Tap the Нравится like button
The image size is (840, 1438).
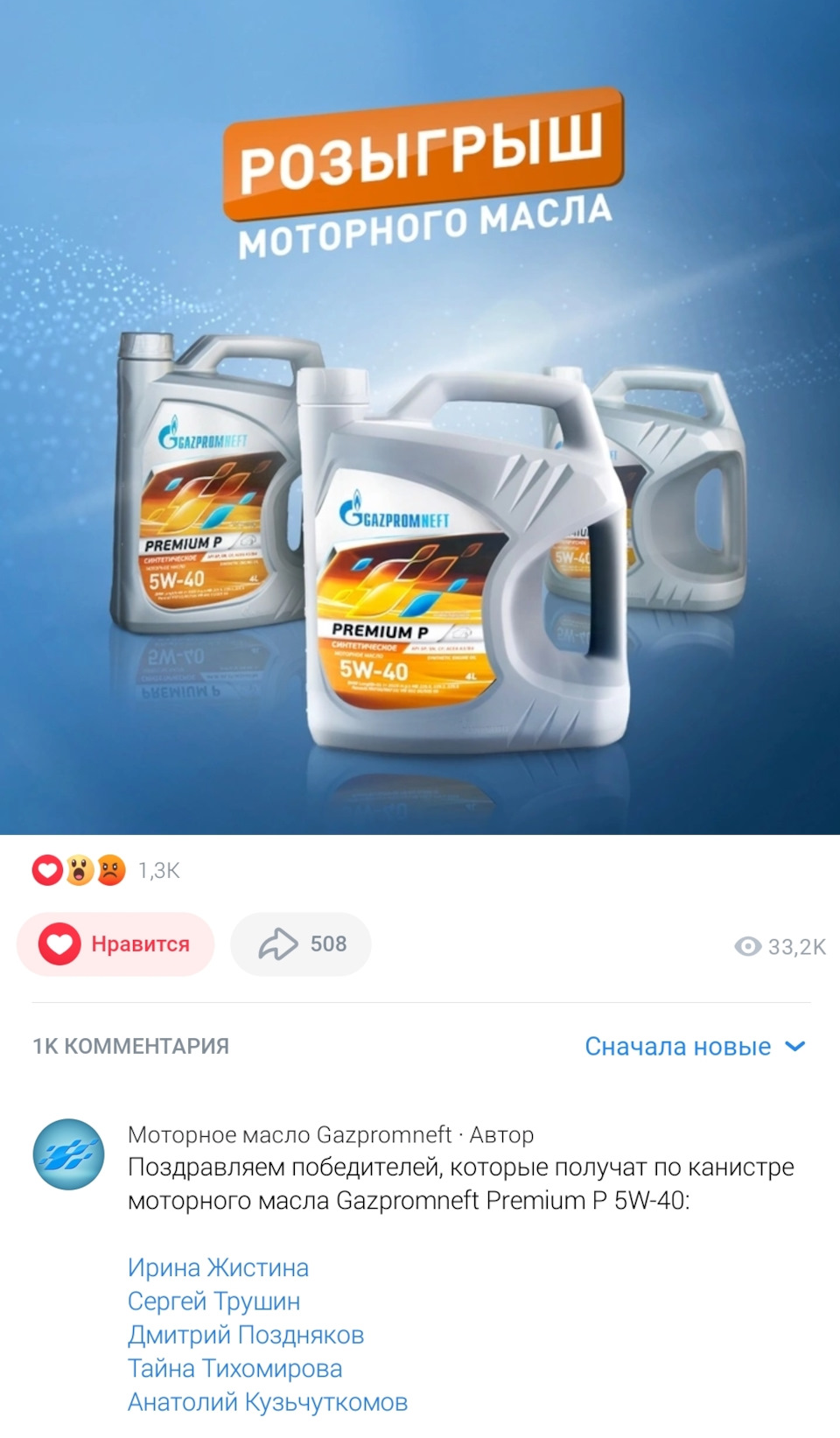click(115, 944)
